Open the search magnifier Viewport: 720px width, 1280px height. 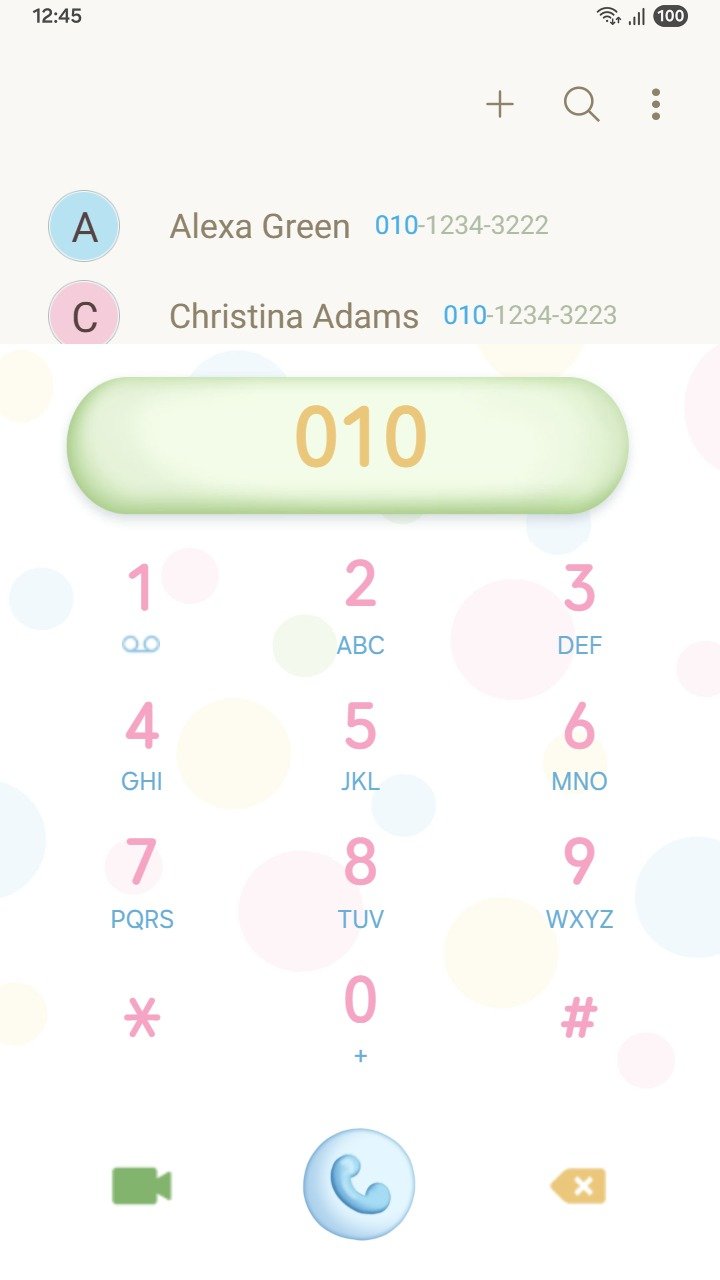[x=581, y=104]
